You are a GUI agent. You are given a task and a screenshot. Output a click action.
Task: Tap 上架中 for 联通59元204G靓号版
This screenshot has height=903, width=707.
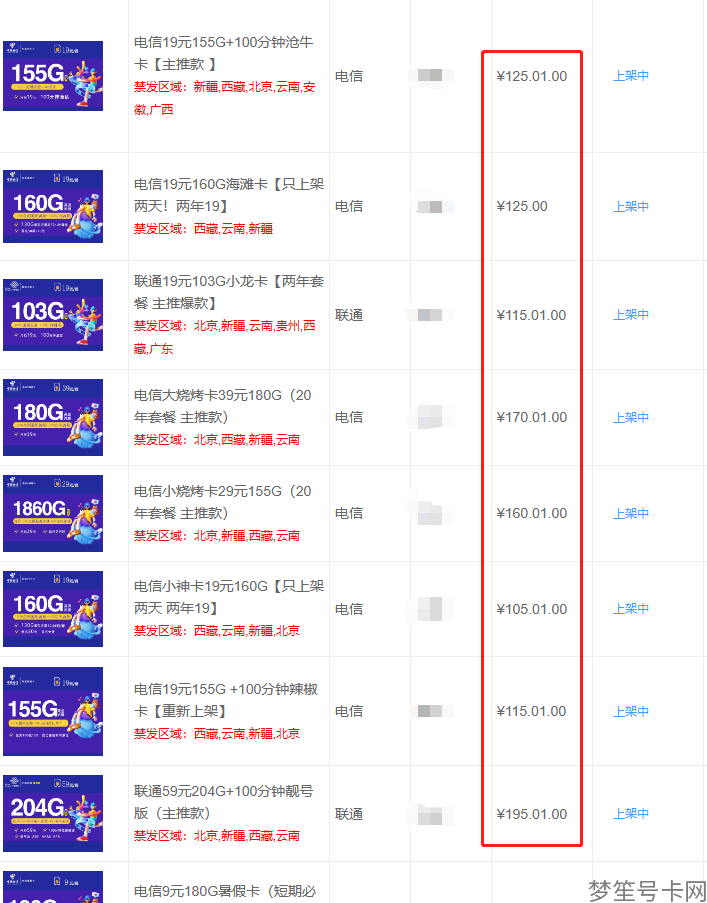631,814
